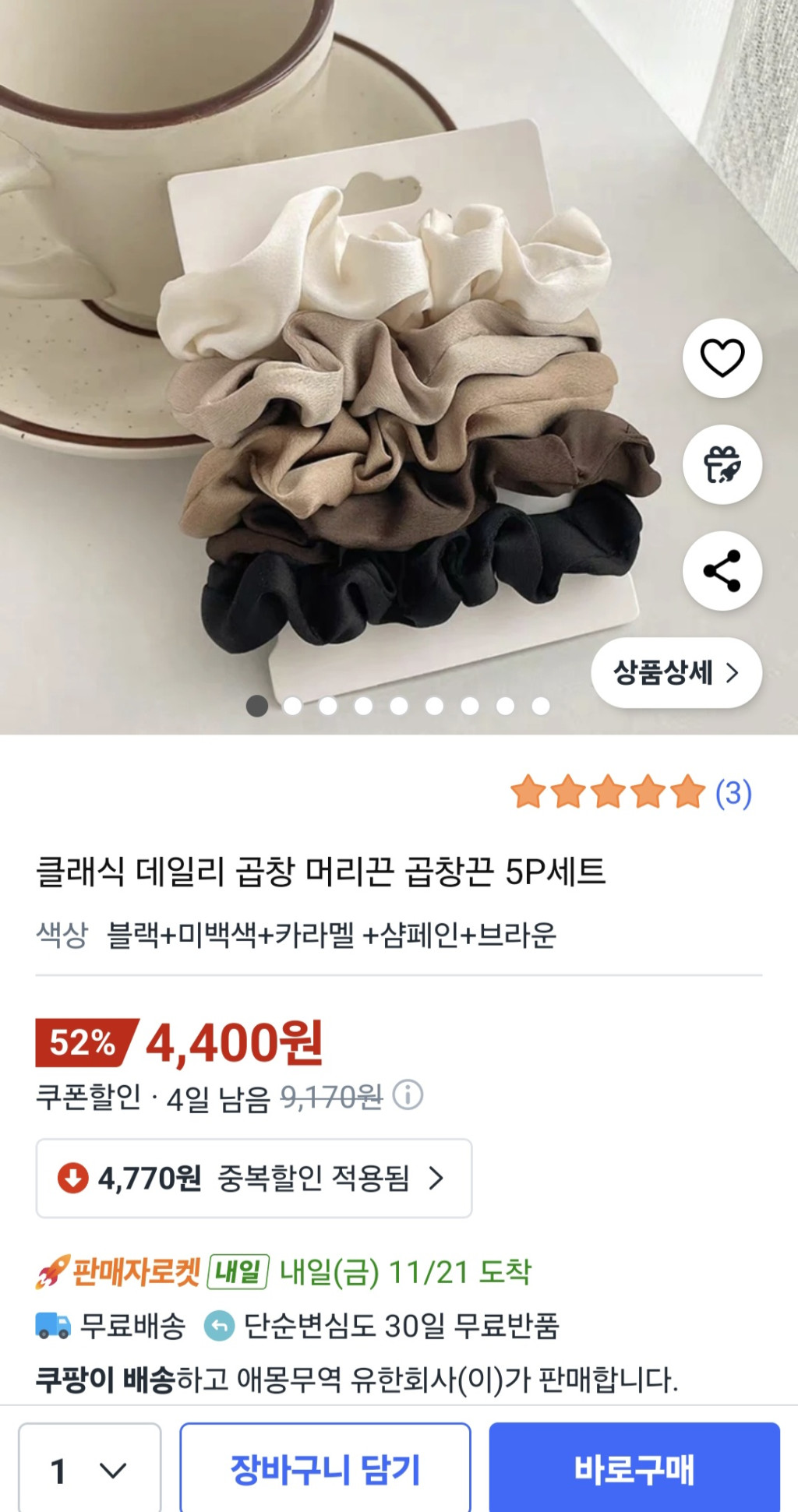Image resolution: width=798 pixels, height=1512 pixels.
Task: Open the 5-star reviews (3)
Action: tap(631, 793)
